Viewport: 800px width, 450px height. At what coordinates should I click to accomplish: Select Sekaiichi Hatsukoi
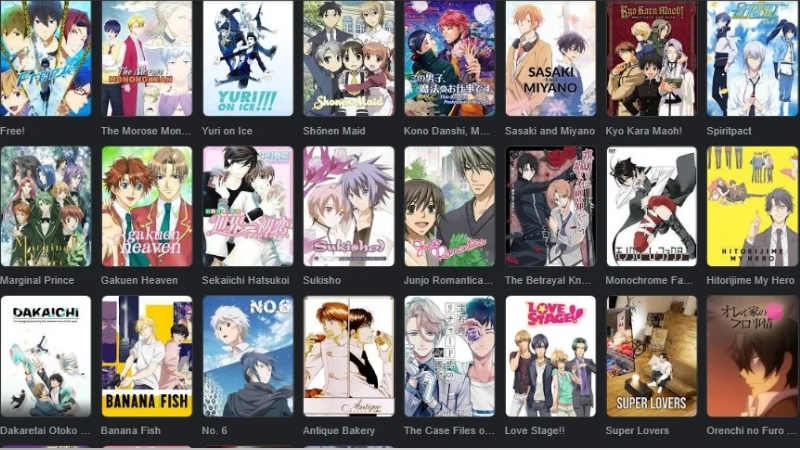click(x=247, y=206)
